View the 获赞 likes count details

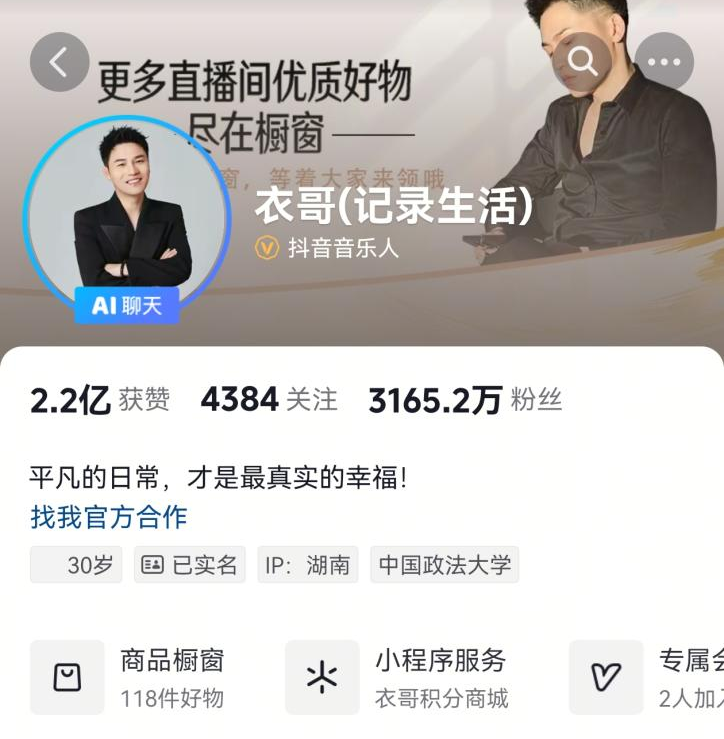click(x=100, y=400)
